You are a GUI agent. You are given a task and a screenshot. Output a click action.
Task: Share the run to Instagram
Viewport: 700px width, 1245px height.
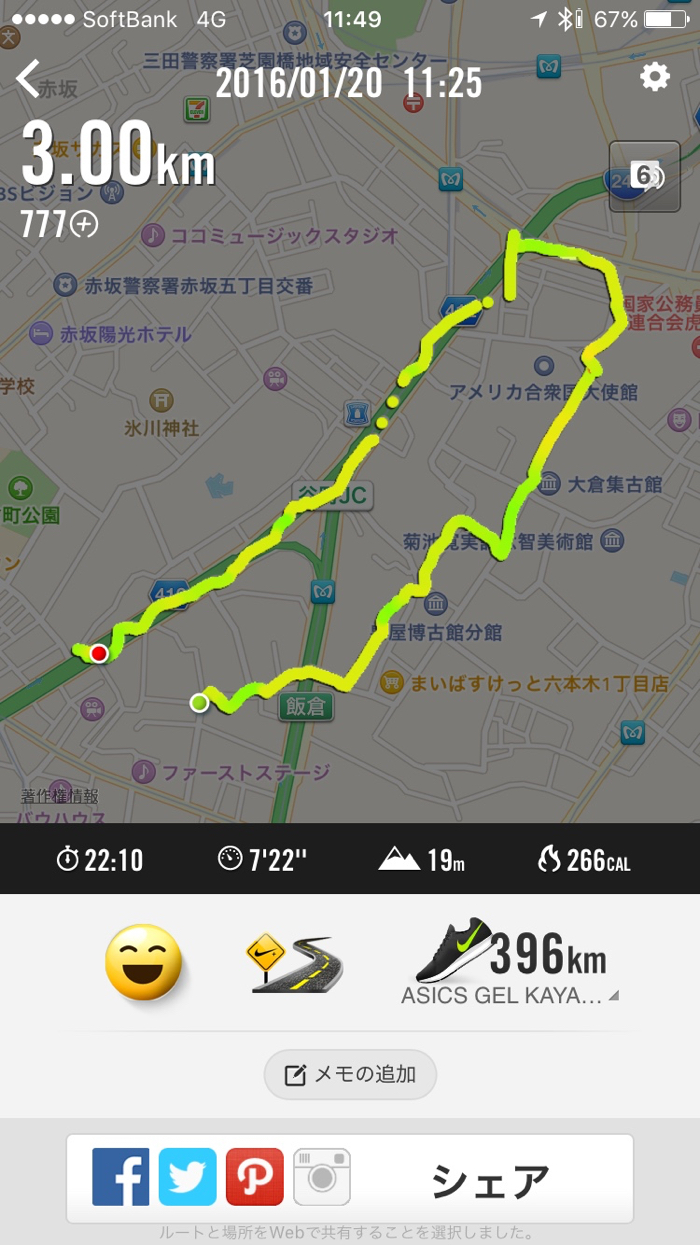[322, 1177]
